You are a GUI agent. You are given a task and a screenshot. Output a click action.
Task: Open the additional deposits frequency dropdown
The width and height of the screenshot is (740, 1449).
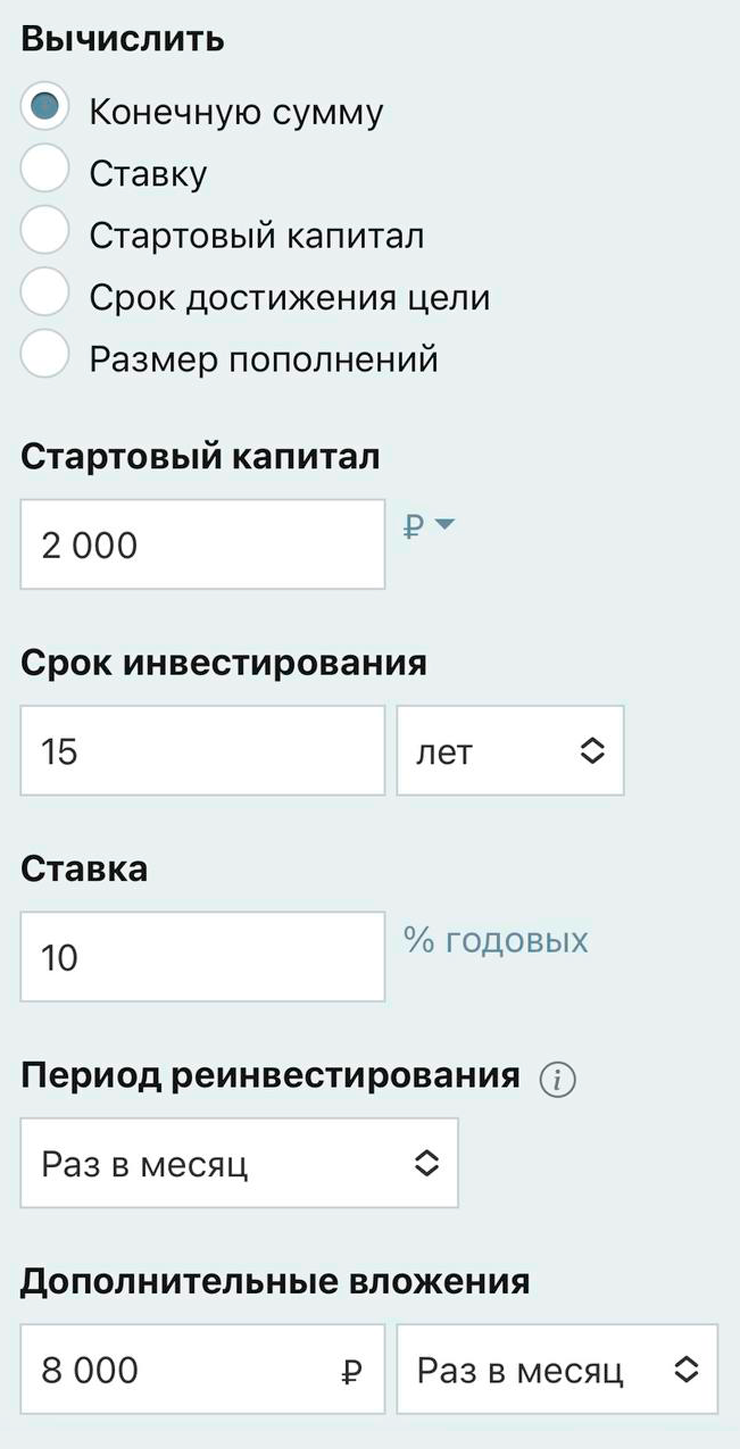tap(557, 1370)
